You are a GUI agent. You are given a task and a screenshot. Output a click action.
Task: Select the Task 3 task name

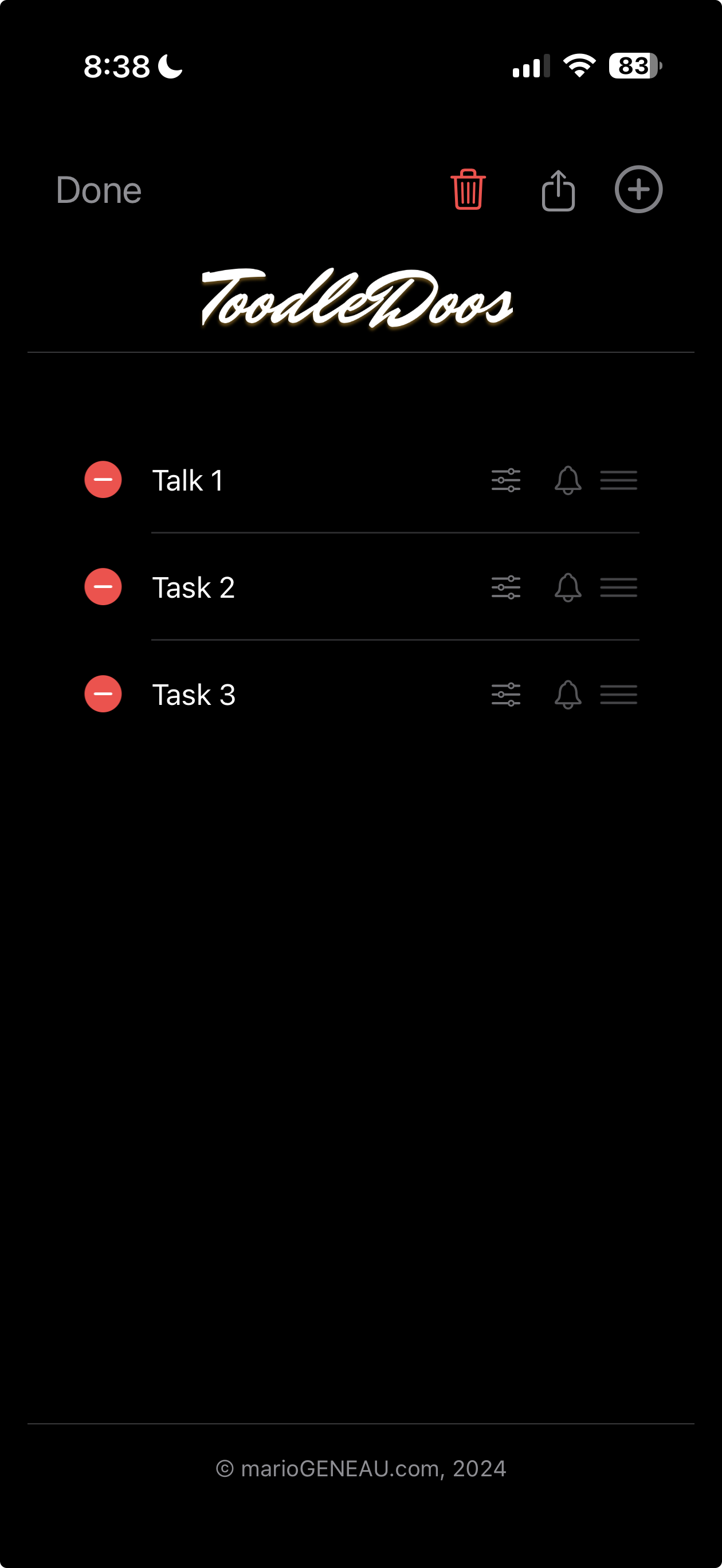(194, 695)
